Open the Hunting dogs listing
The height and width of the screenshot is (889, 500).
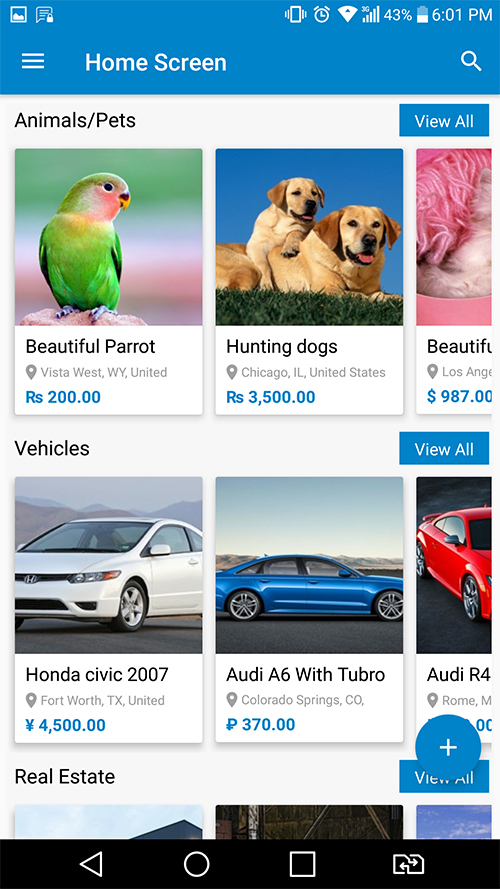(309, 281)
